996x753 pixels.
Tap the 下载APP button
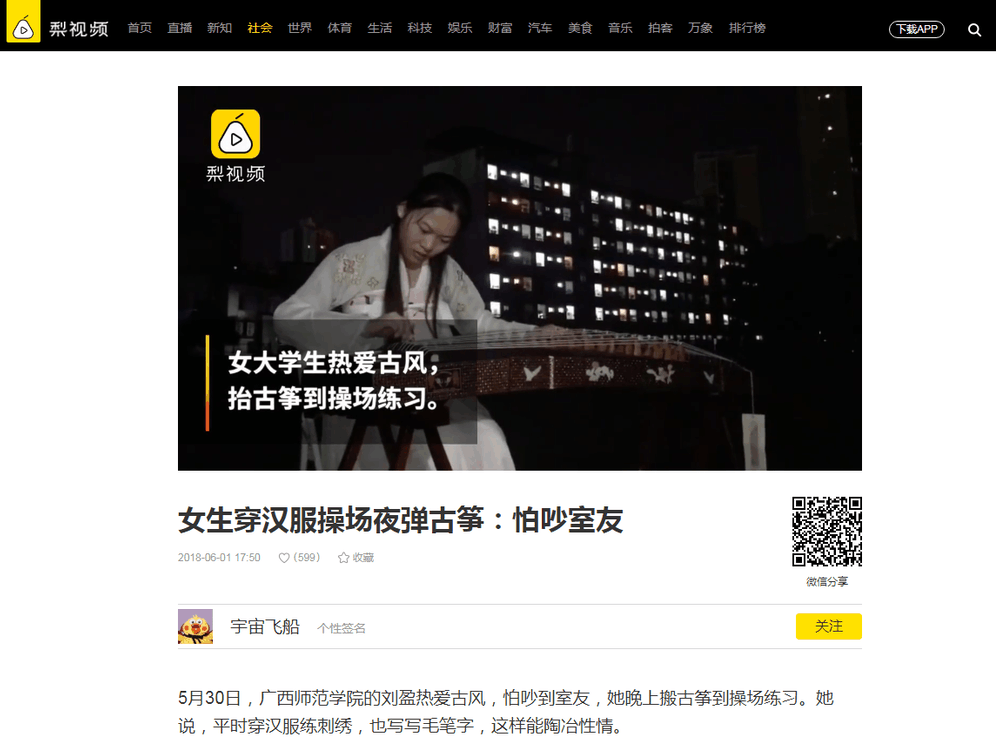click(916, 29)
